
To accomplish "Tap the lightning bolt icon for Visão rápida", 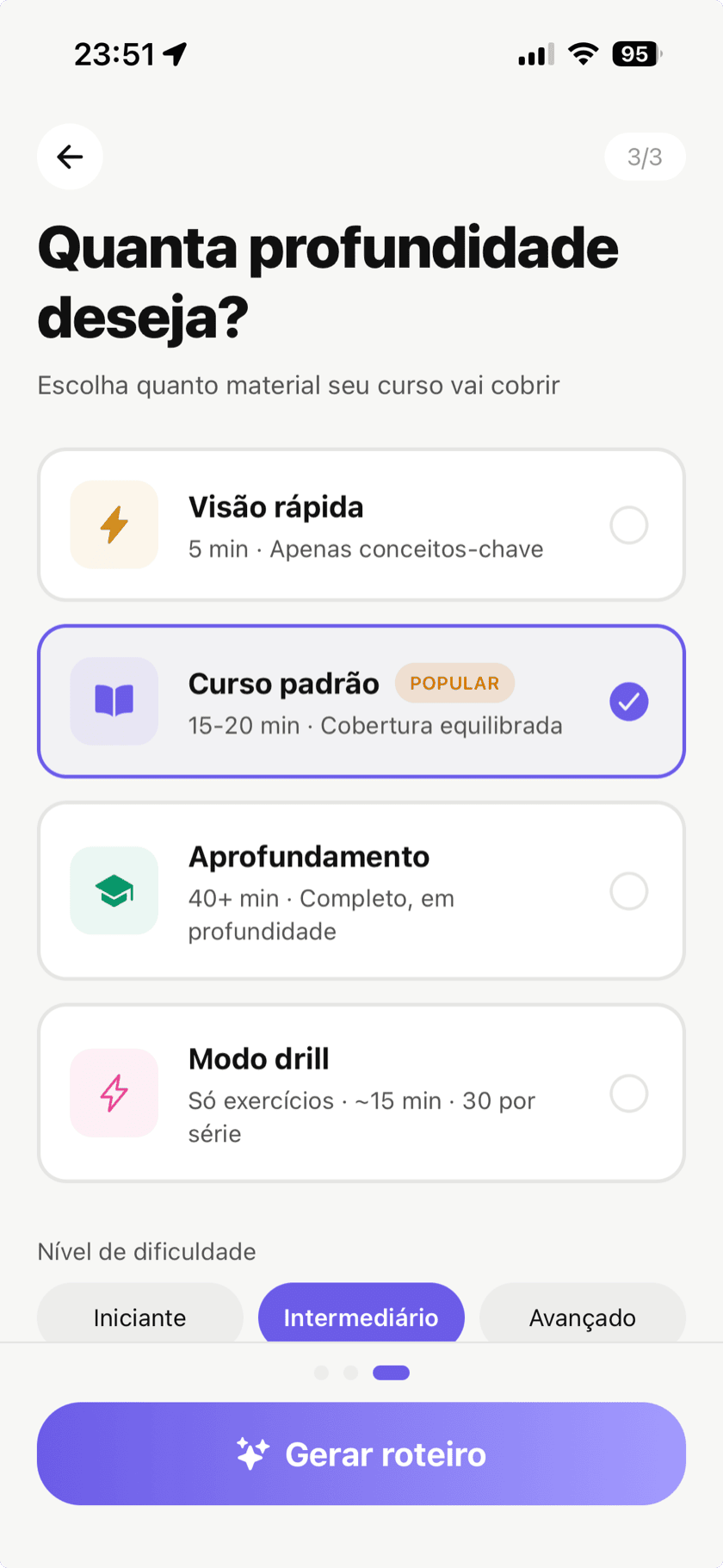I will pyautogui.click(x=113, y=524).
